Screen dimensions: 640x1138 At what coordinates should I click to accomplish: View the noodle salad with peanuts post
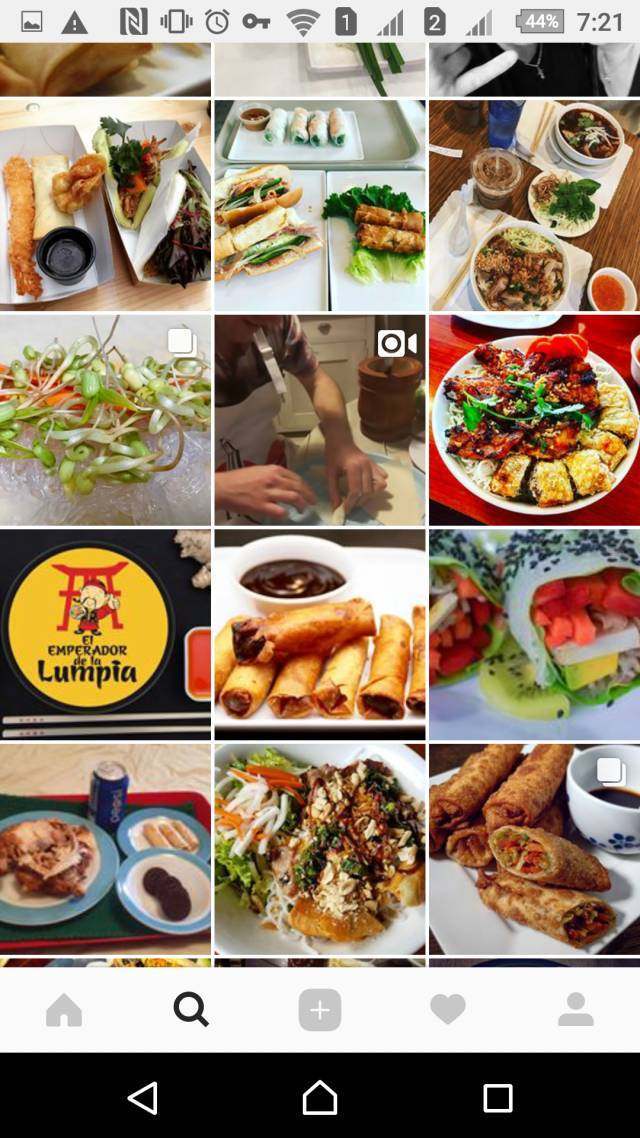tap(320, 848)
